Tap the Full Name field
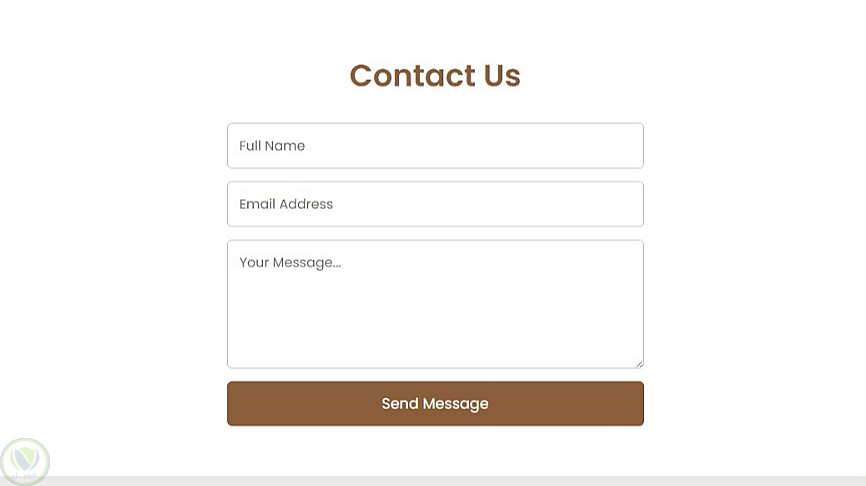The height and width of the screenshot is (486, 866). (435, 146)
